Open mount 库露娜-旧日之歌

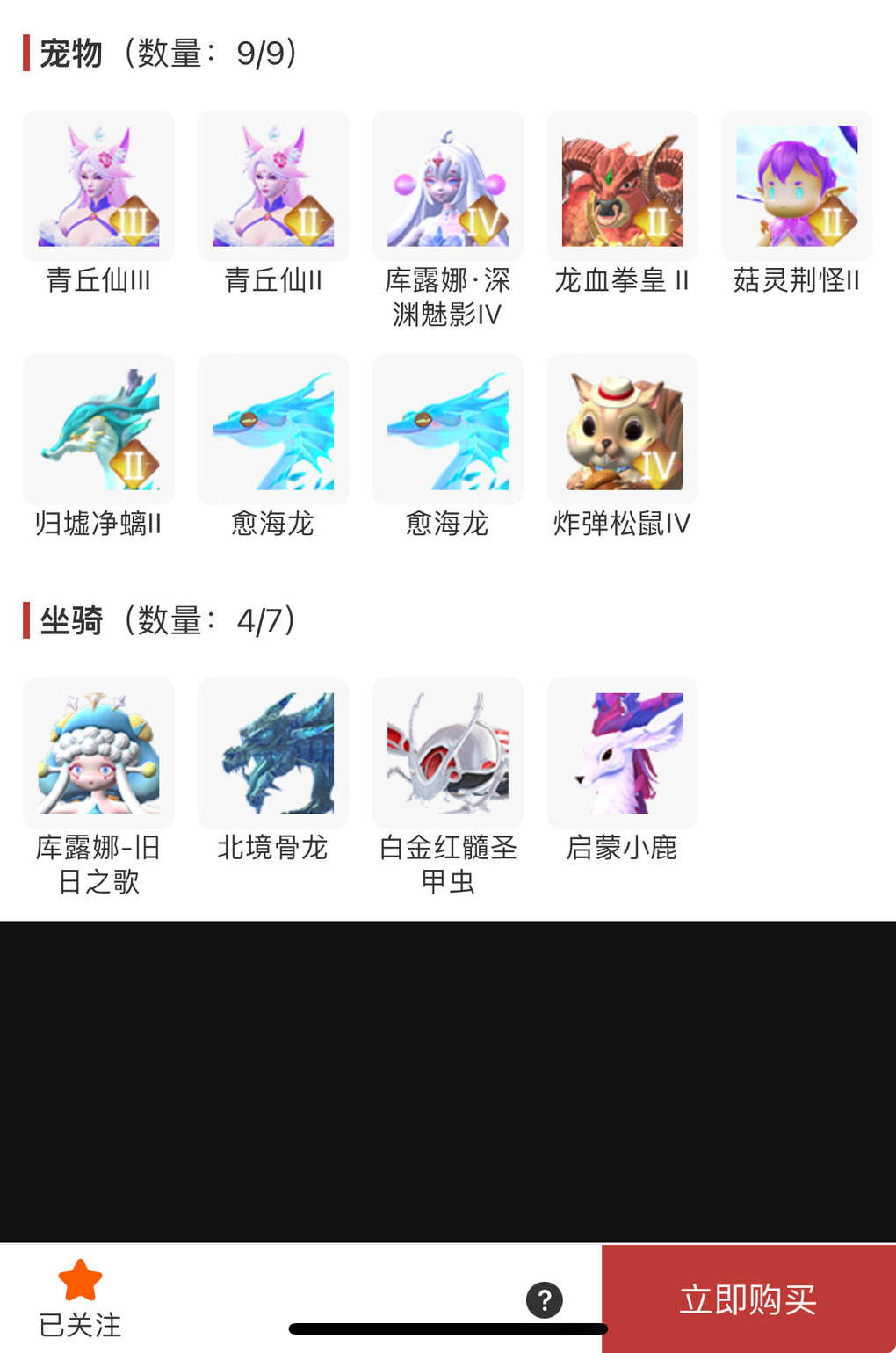point(98,753)
